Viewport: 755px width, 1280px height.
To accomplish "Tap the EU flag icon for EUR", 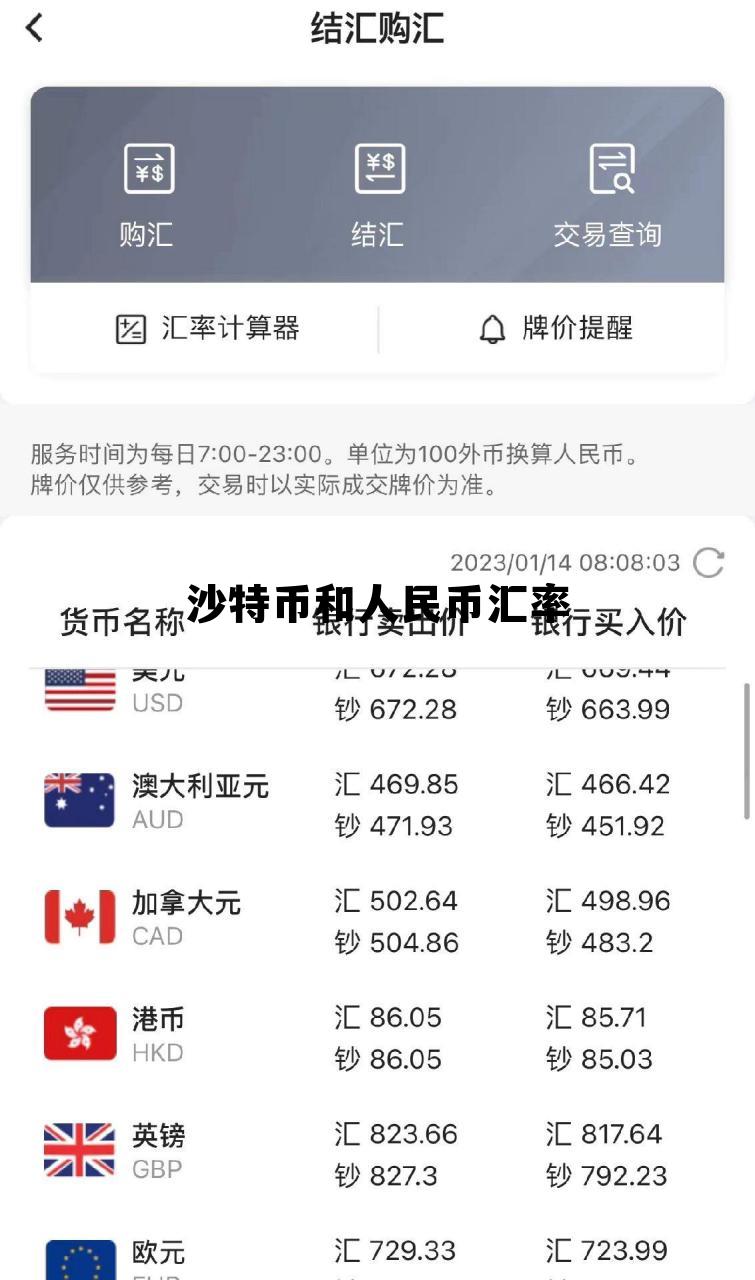I will tap(77, 1257).
